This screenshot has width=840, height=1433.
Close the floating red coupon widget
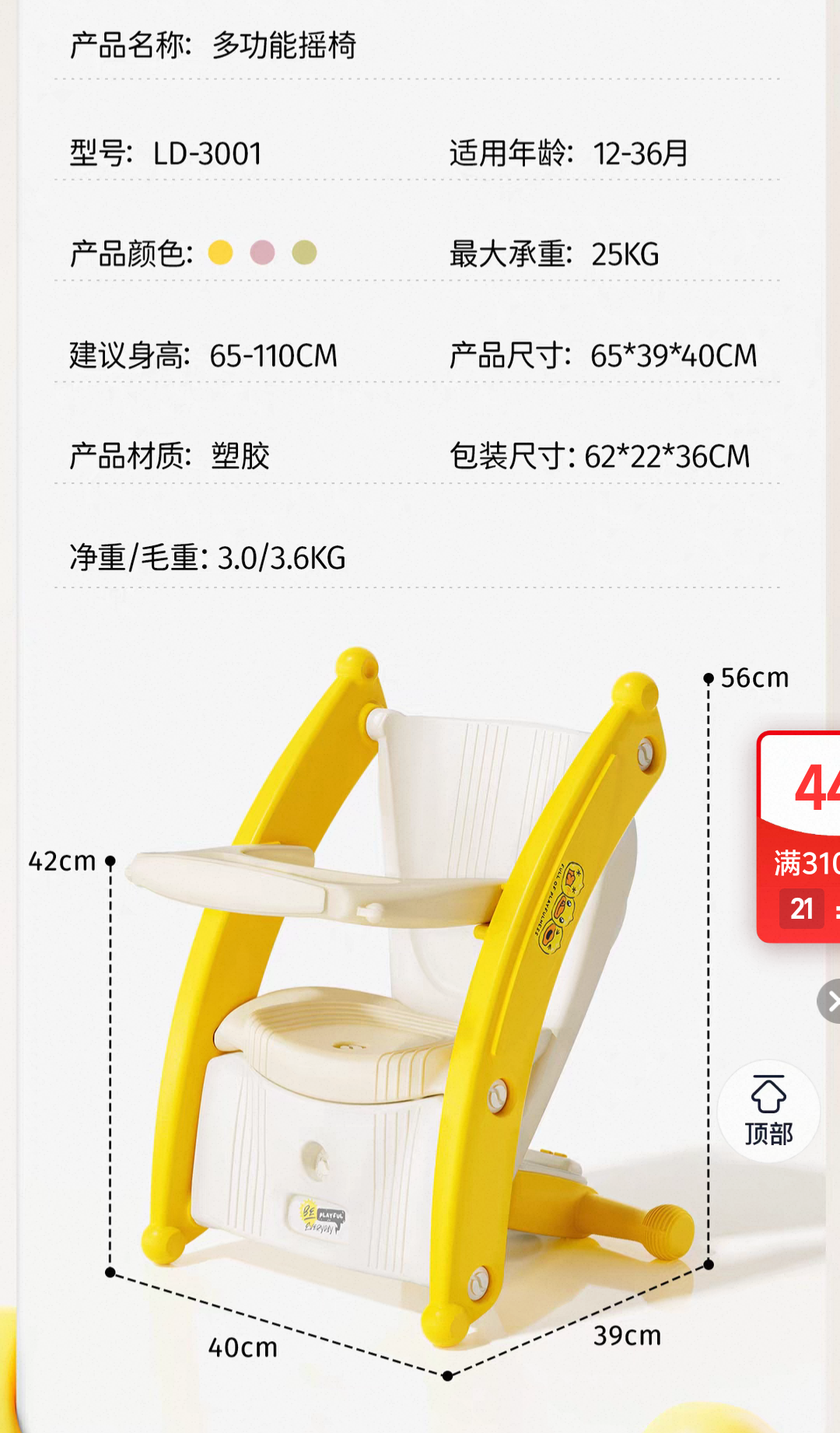point(831,1001)
